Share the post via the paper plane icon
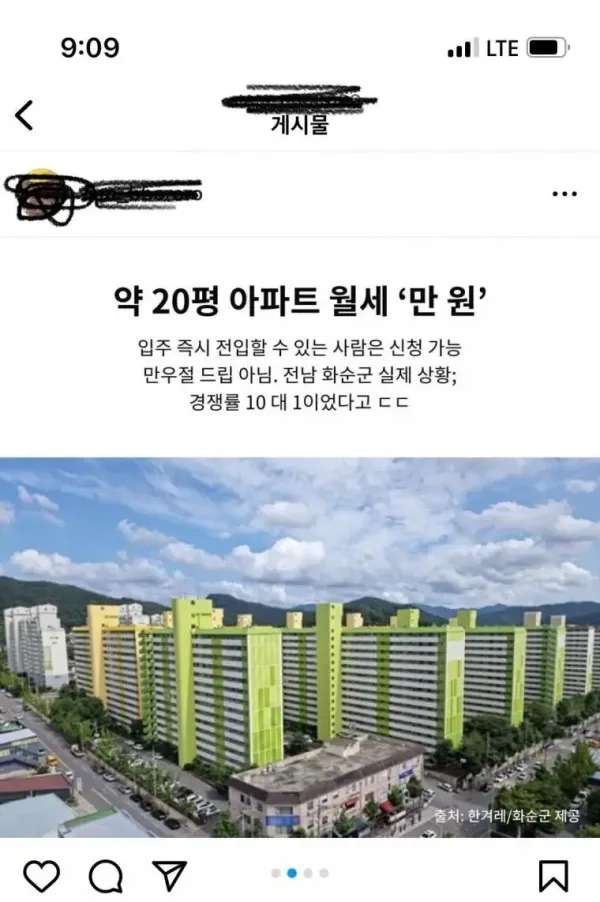 click(169, 875)
